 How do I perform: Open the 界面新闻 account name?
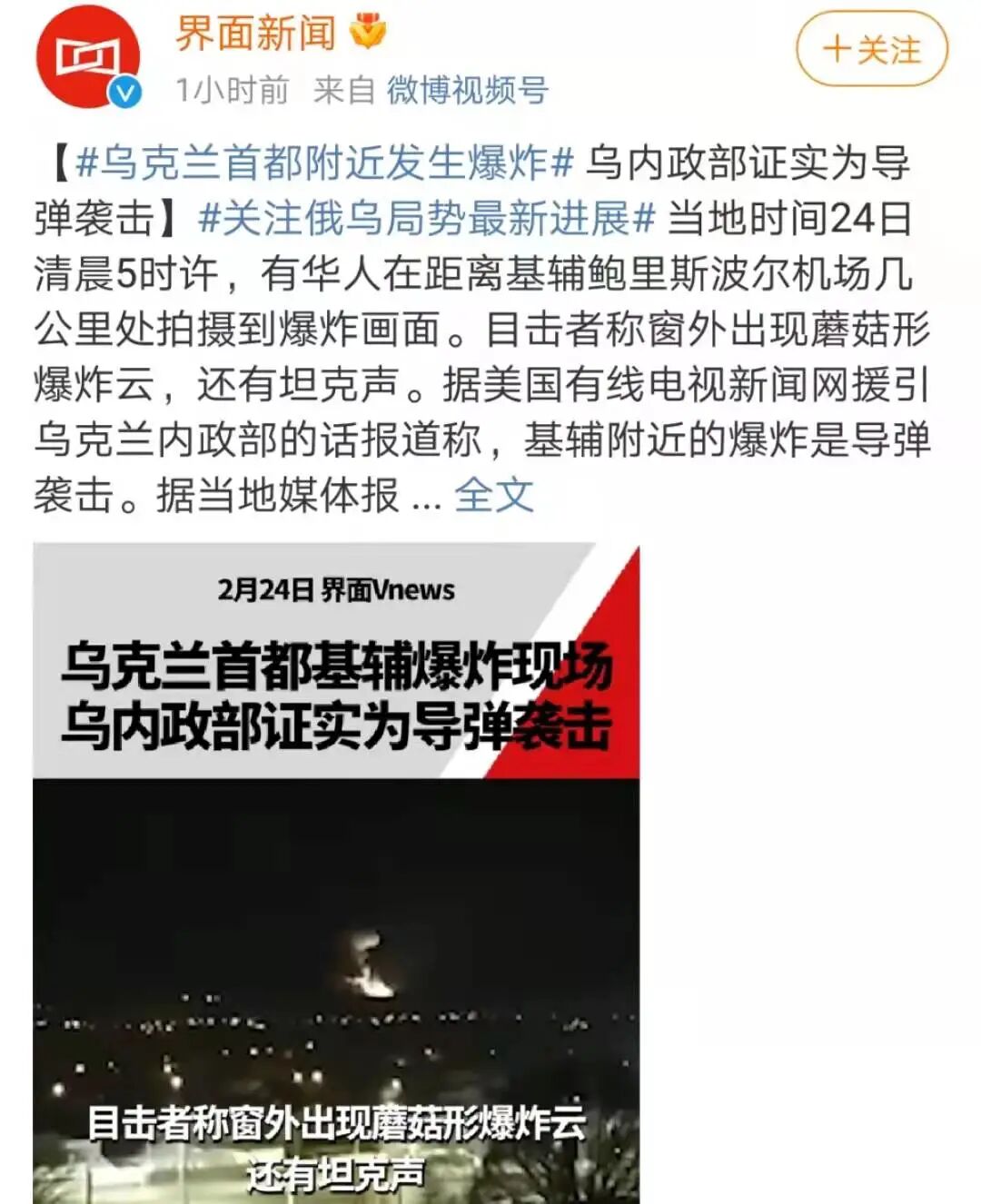tap(255, 34)
